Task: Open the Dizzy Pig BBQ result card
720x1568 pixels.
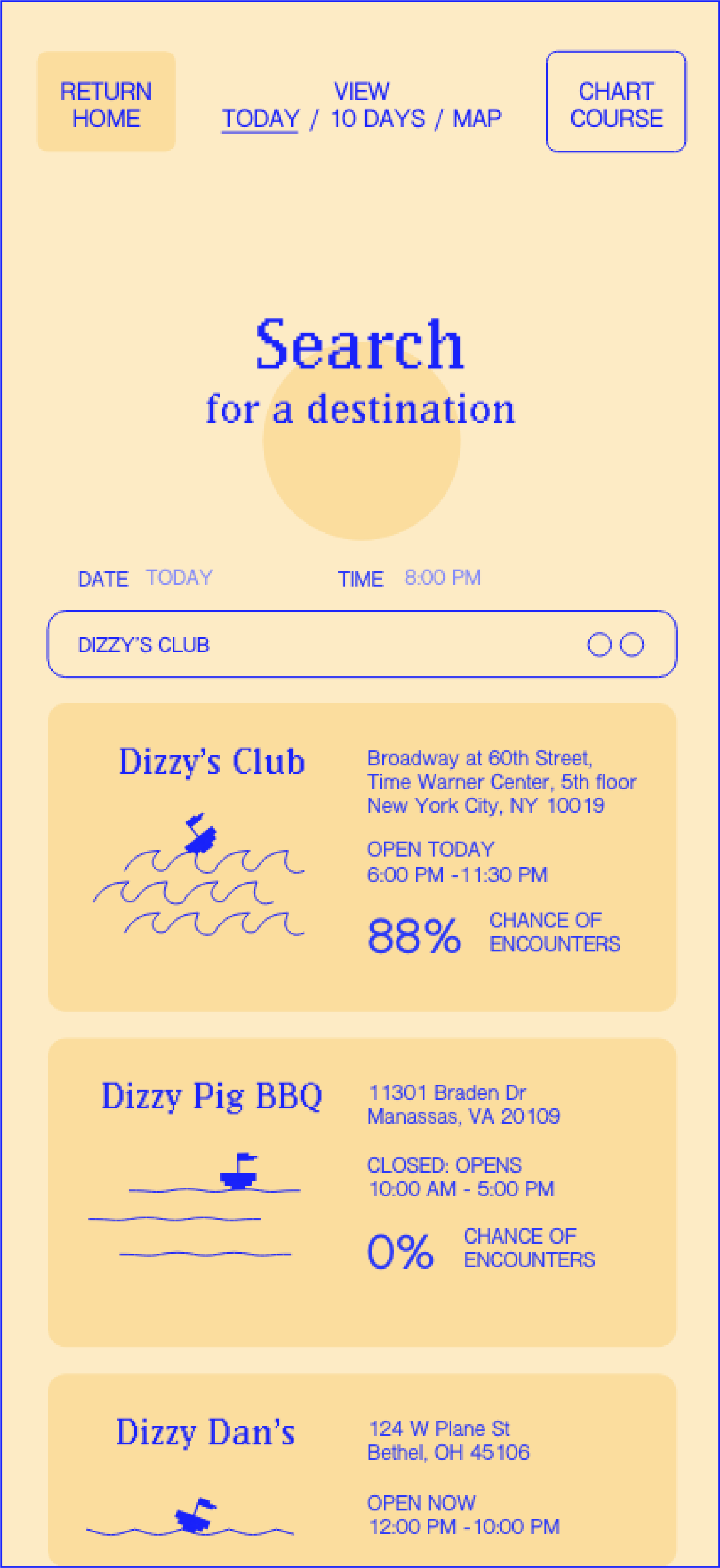Action: pyautogui.click(x=362, y=1192)
